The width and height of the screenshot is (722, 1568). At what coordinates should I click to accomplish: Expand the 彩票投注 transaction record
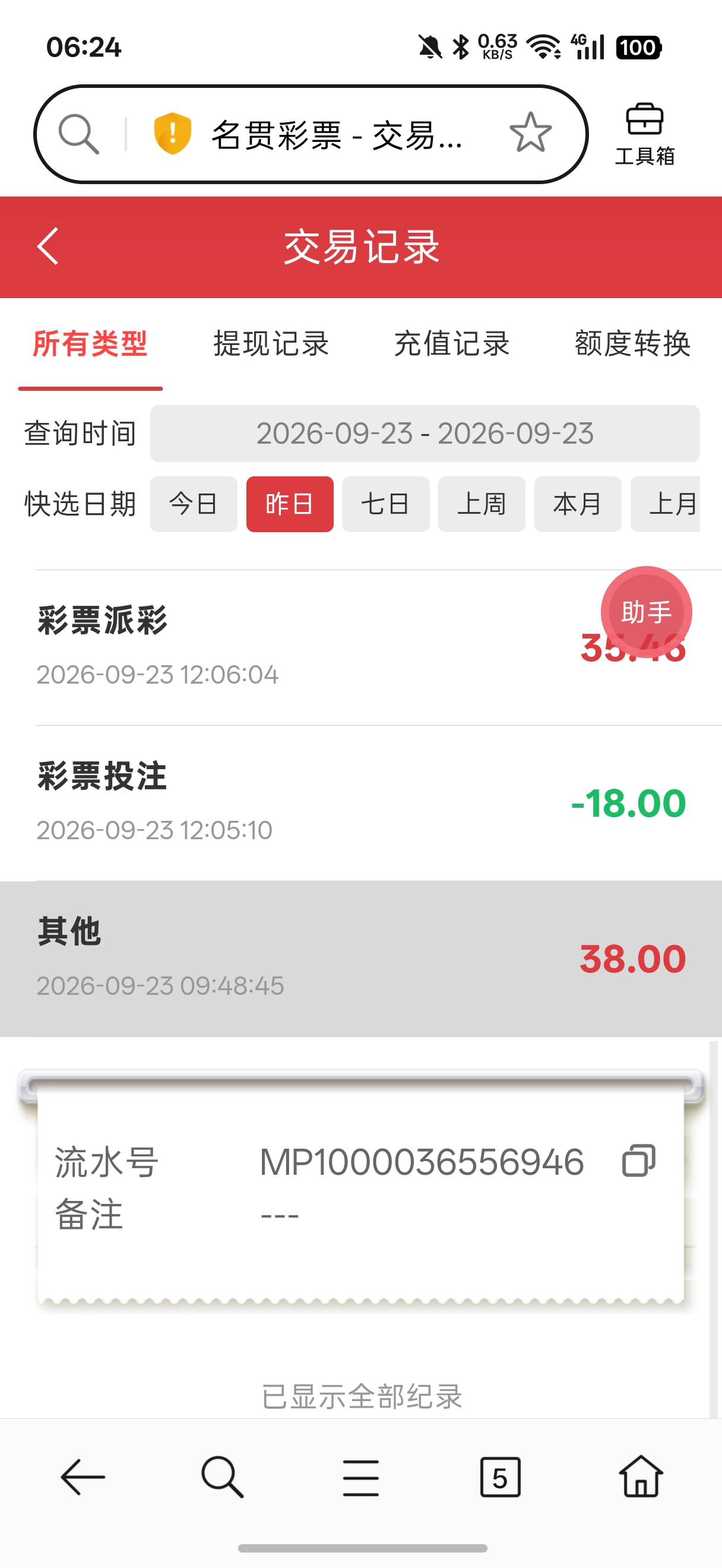pos(362,803)
